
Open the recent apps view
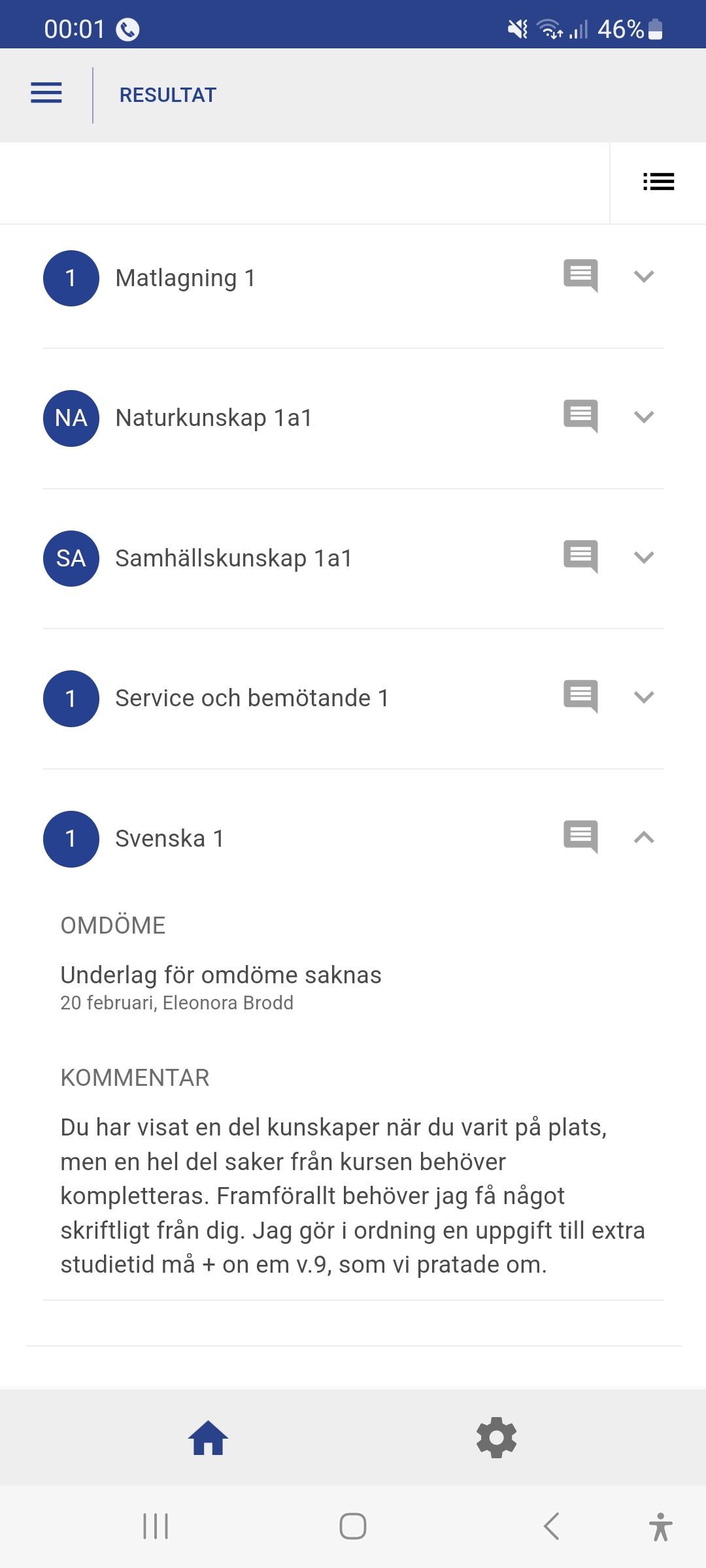point(156,1527)
